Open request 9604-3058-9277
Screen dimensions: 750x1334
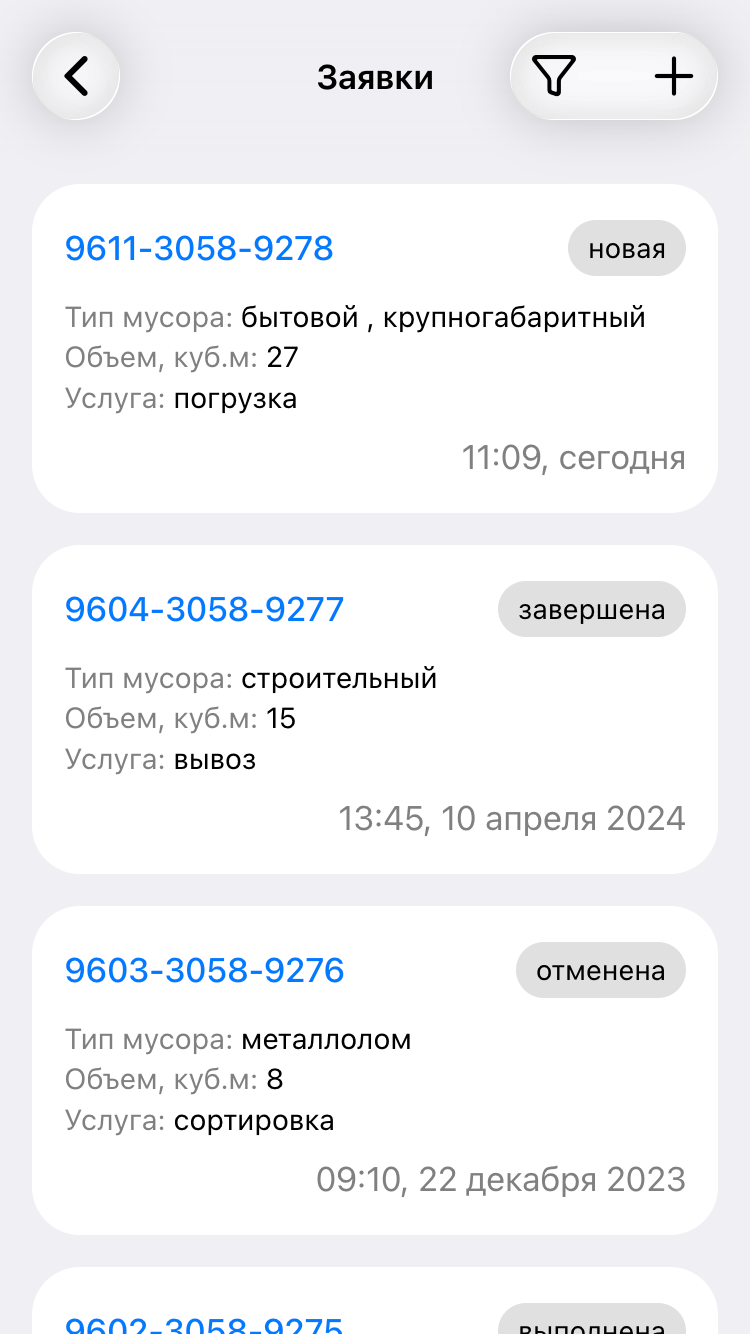coord(204,609)
